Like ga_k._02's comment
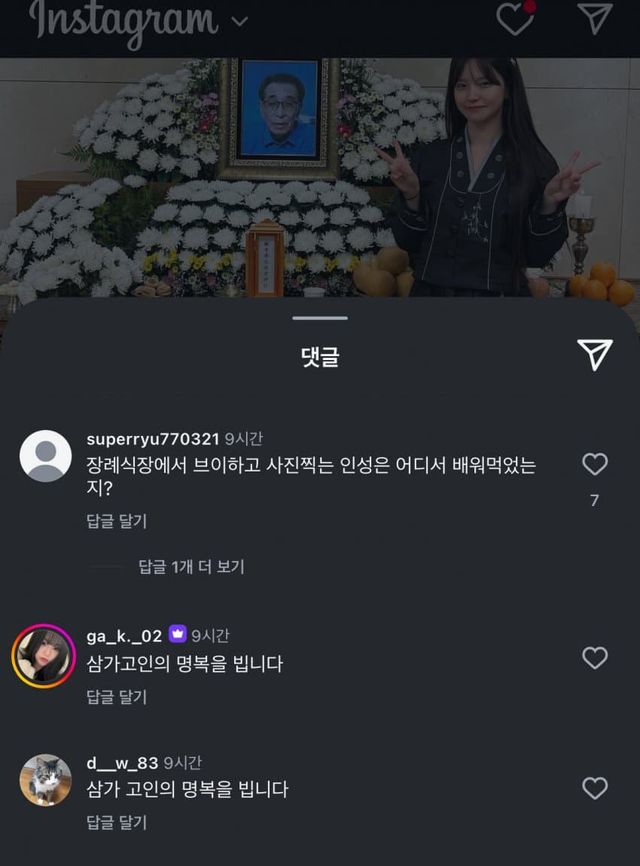Viewport: 640px width, 866px height. click(x=595, y=657)
